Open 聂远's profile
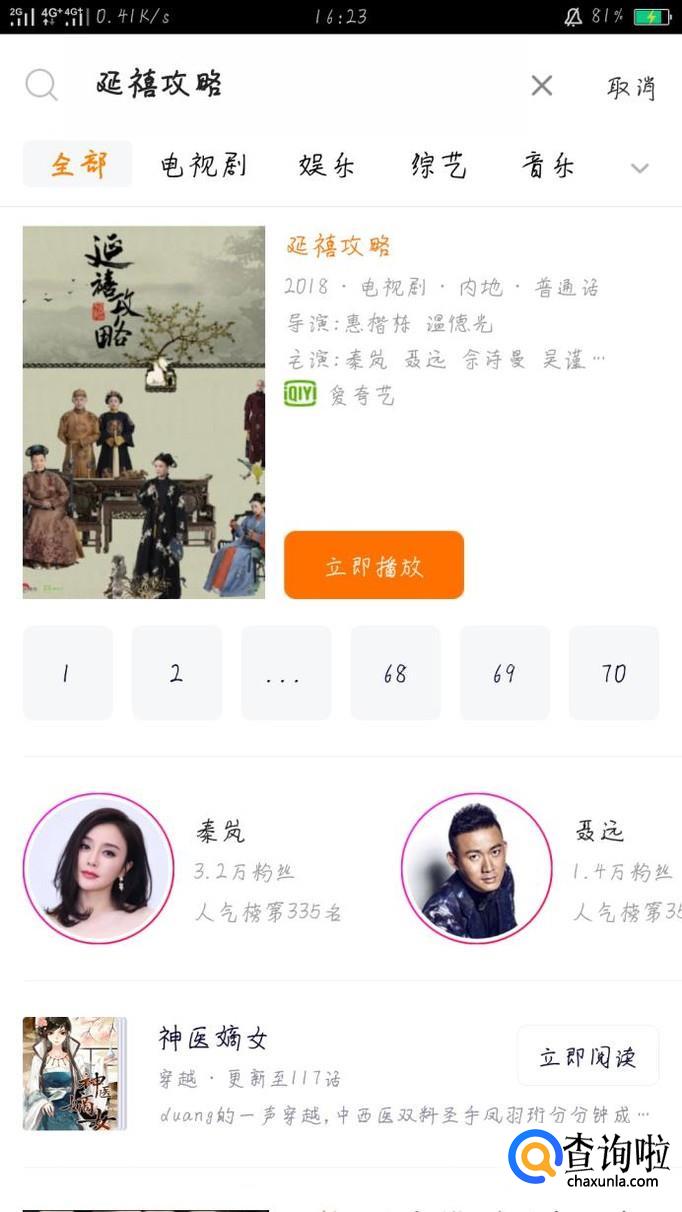The height and width of the screenshot is (1212, 682). tap(476, 868)
